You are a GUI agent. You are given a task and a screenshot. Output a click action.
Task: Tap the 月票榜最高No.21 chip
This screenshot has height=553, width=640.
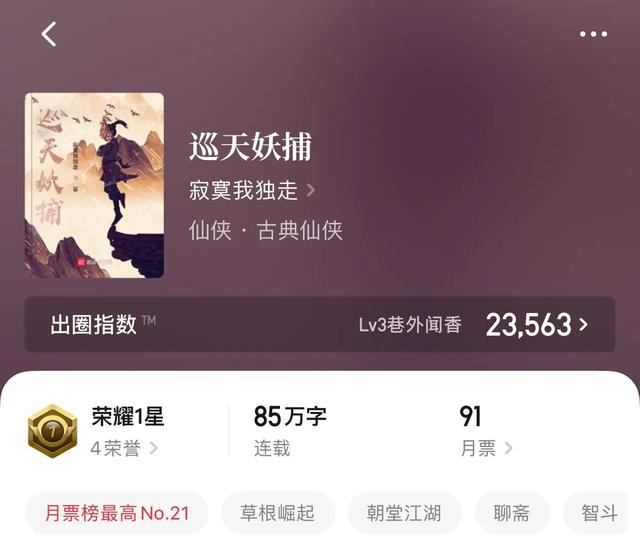coord(116,513)
